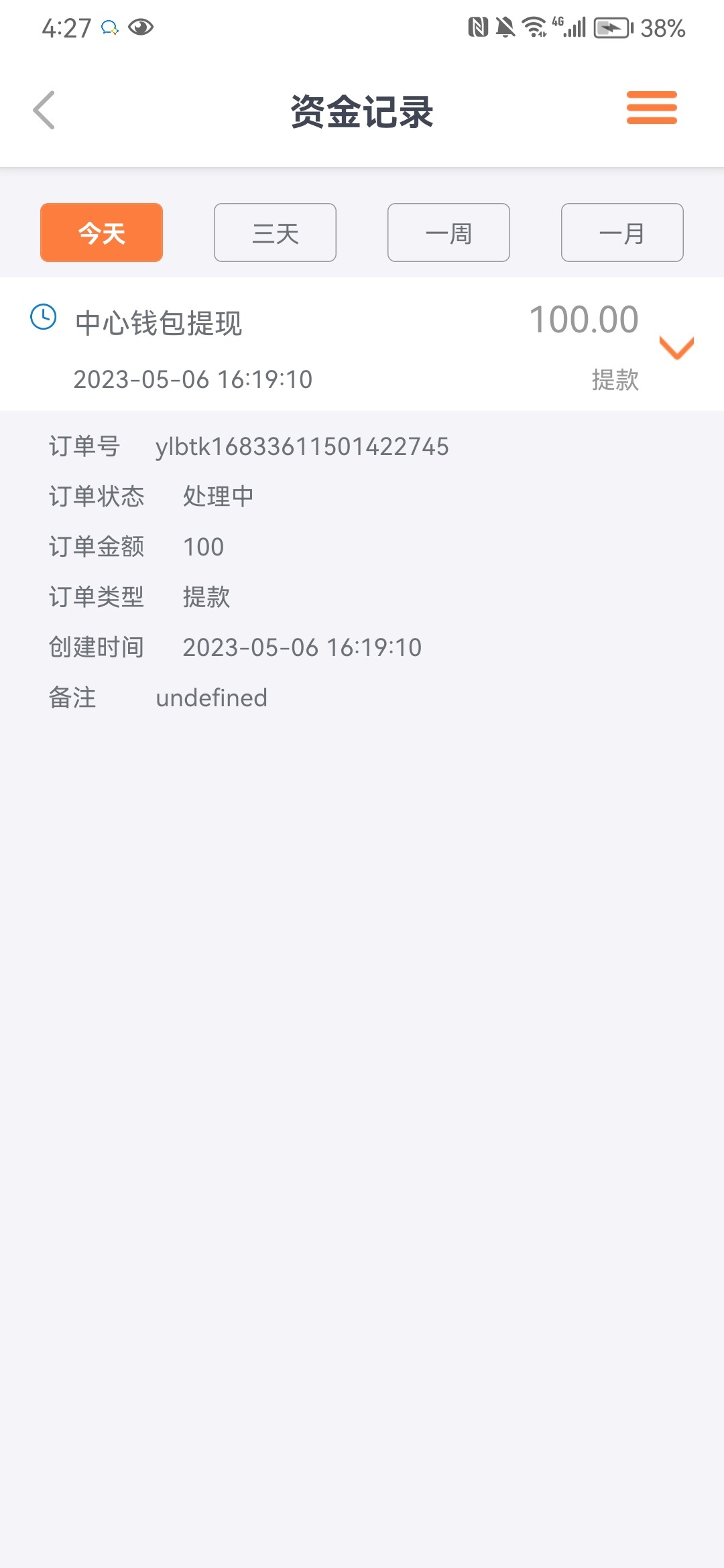Click the 处理中 order status text
The width and height of the screenshot is (724, 1568).
(x=217, y=496)
